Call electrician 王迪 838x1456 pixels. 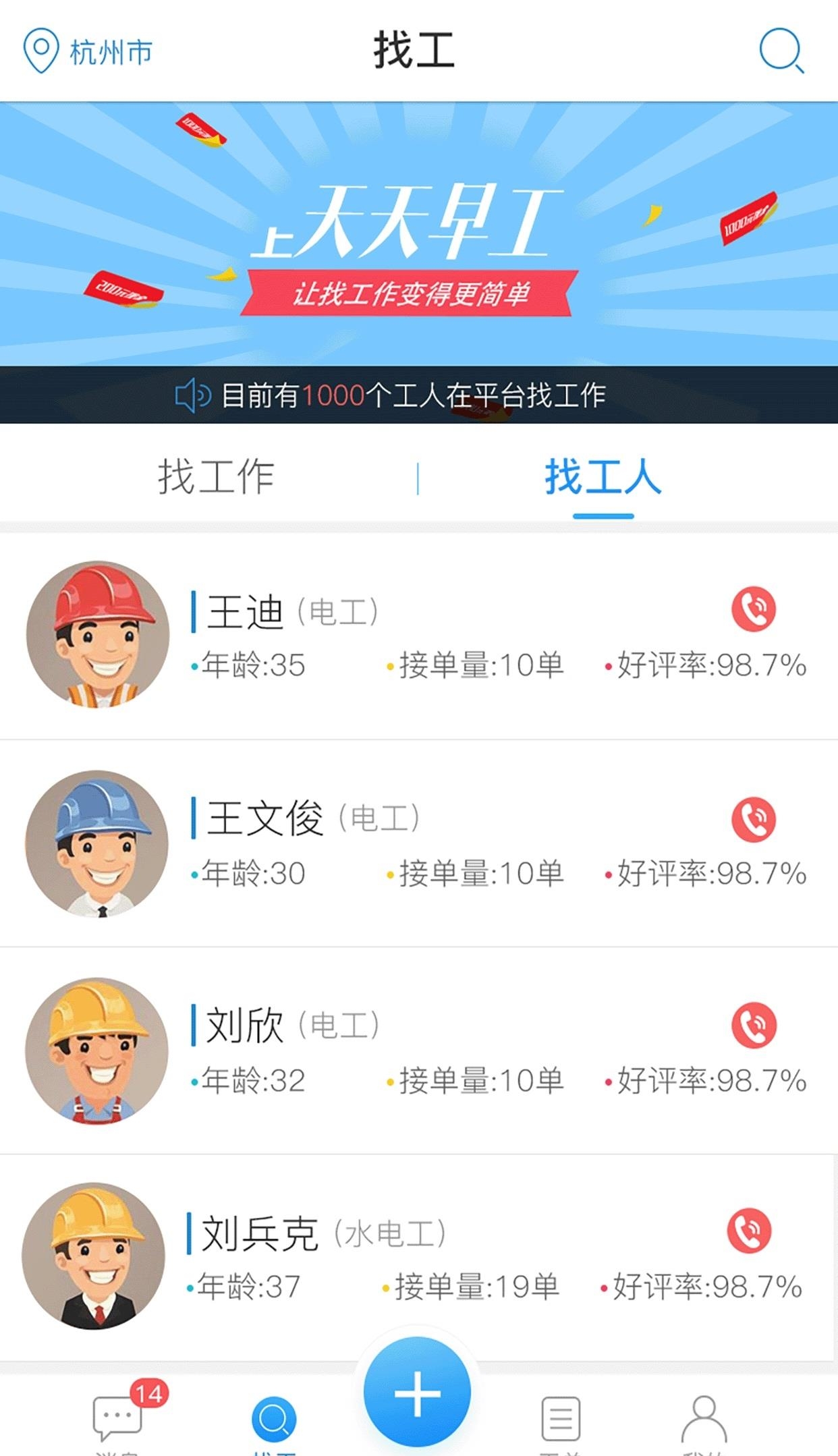(754, 609)
